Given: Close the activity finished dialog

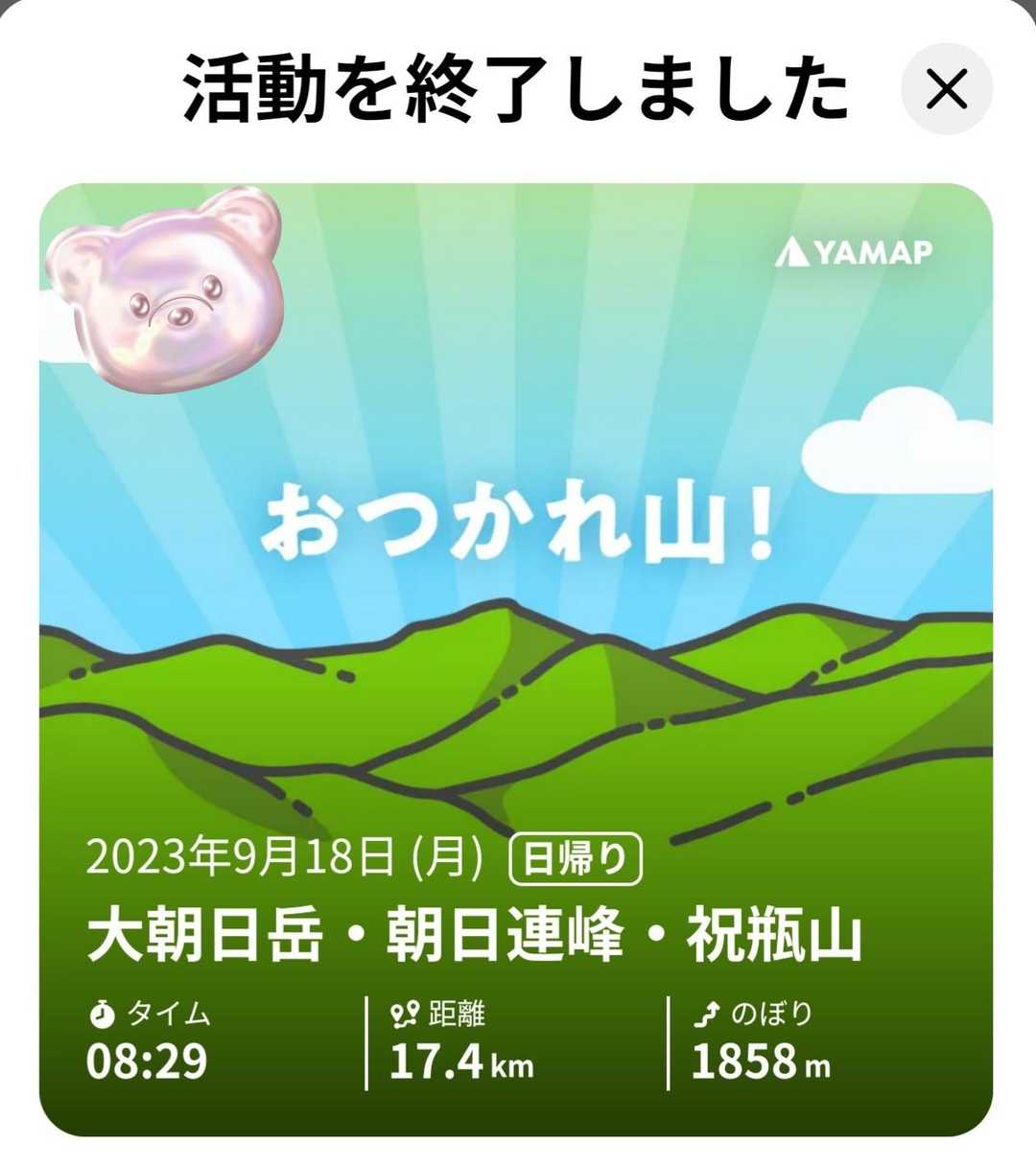Looking at the screenshot, I should click(x=947, y=90).
